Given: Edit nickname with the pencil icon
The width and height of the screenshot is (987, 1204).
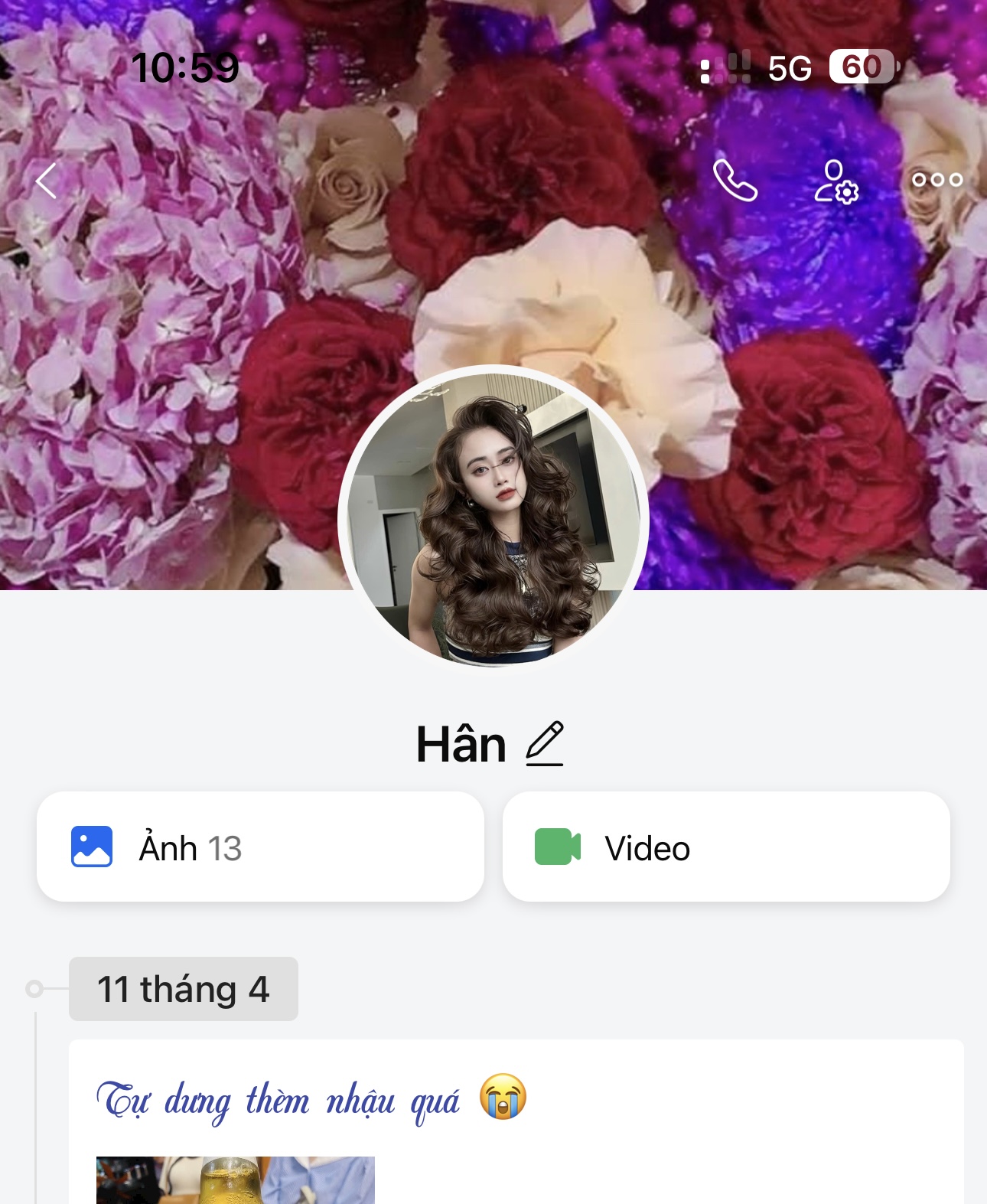Looking at the screenshot, I should click(545, 743).
